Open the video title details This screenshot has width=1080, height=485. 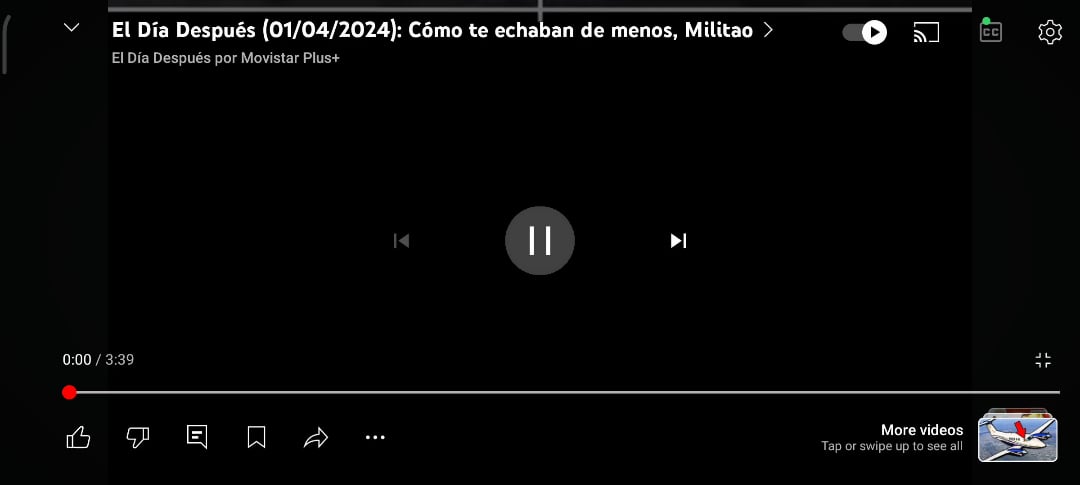(442, 30)
